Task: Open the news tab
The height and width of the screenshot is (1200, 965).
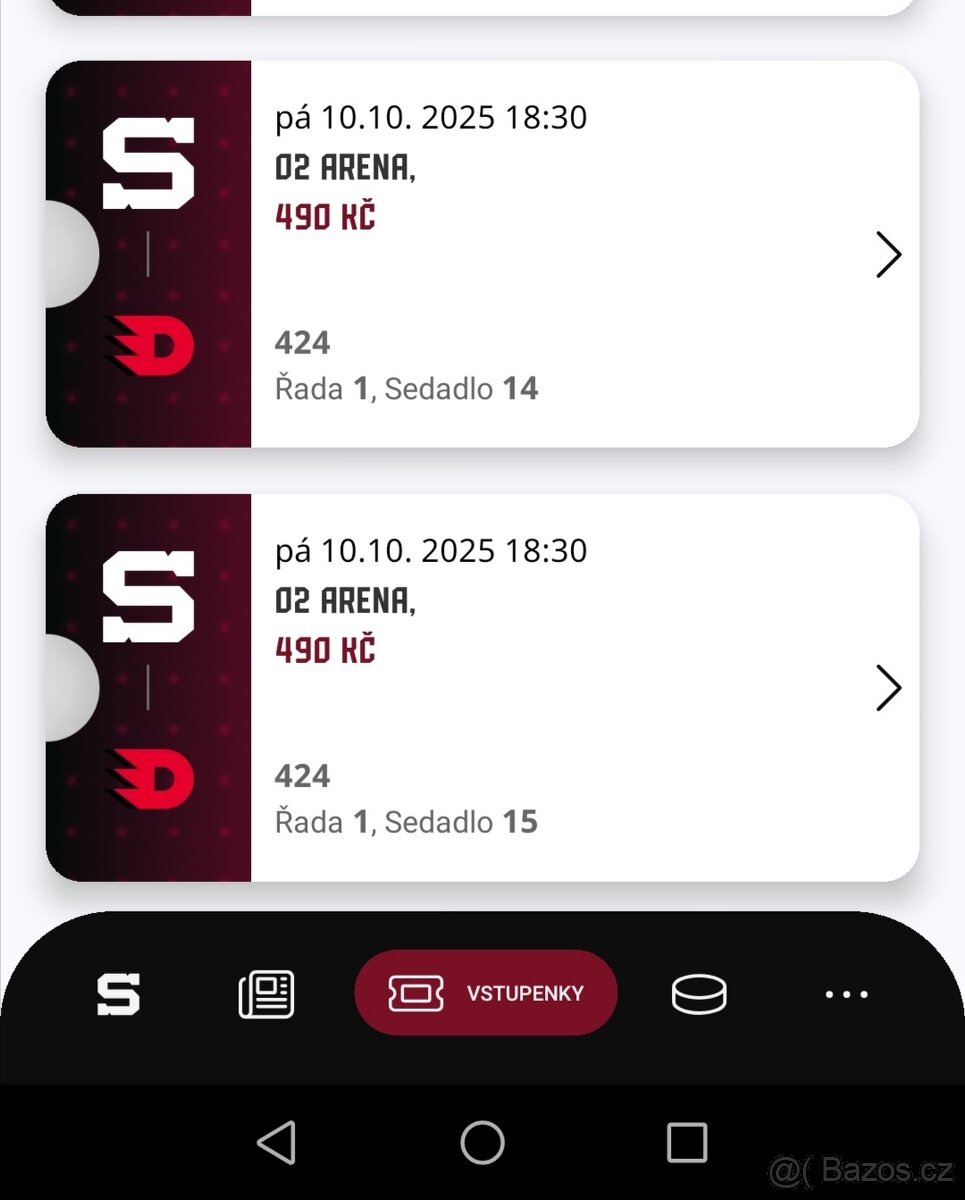Action: (266, 994)
